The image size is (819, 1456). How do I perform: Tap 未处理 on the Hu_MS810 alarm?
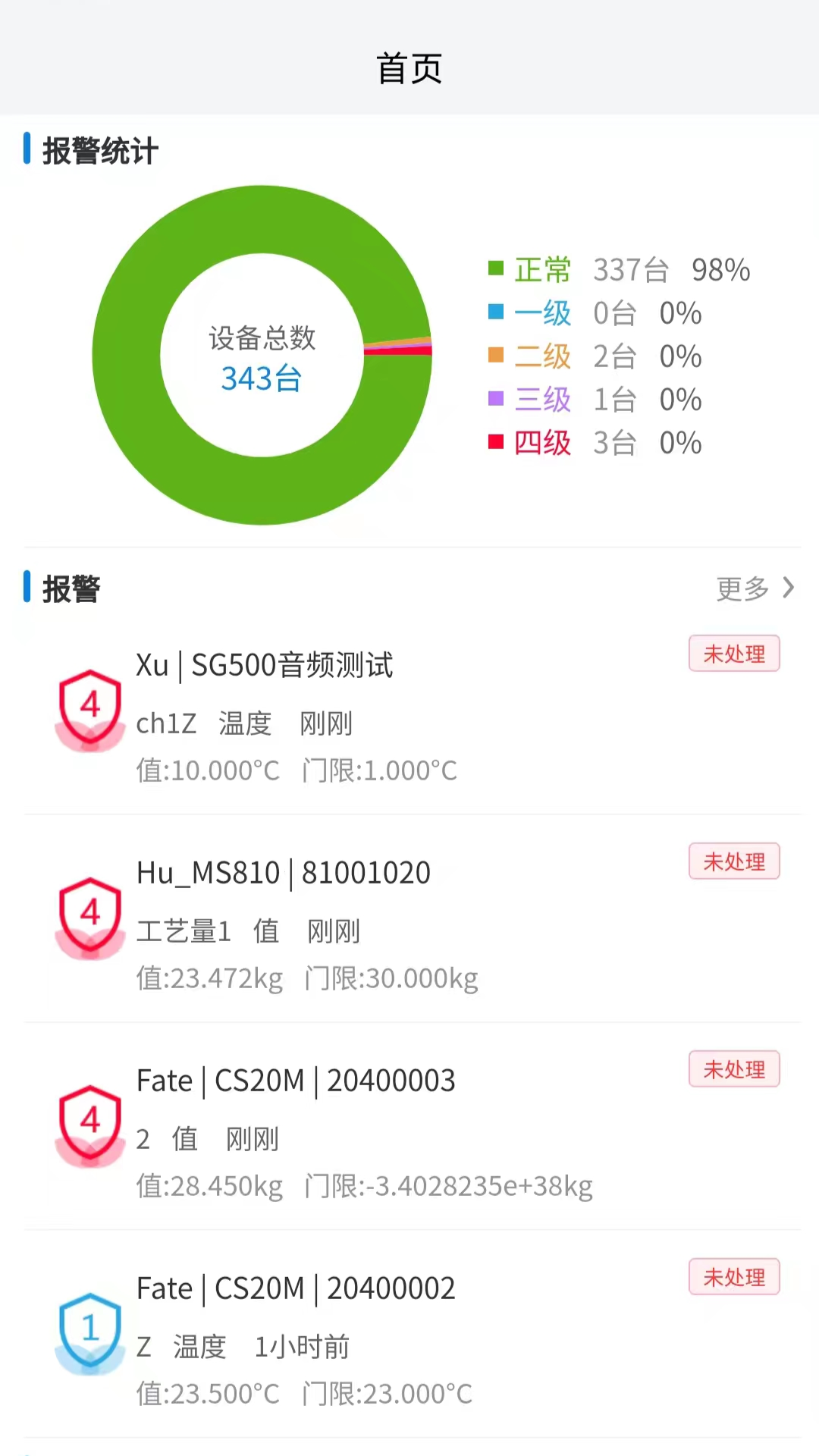(733, 861)
